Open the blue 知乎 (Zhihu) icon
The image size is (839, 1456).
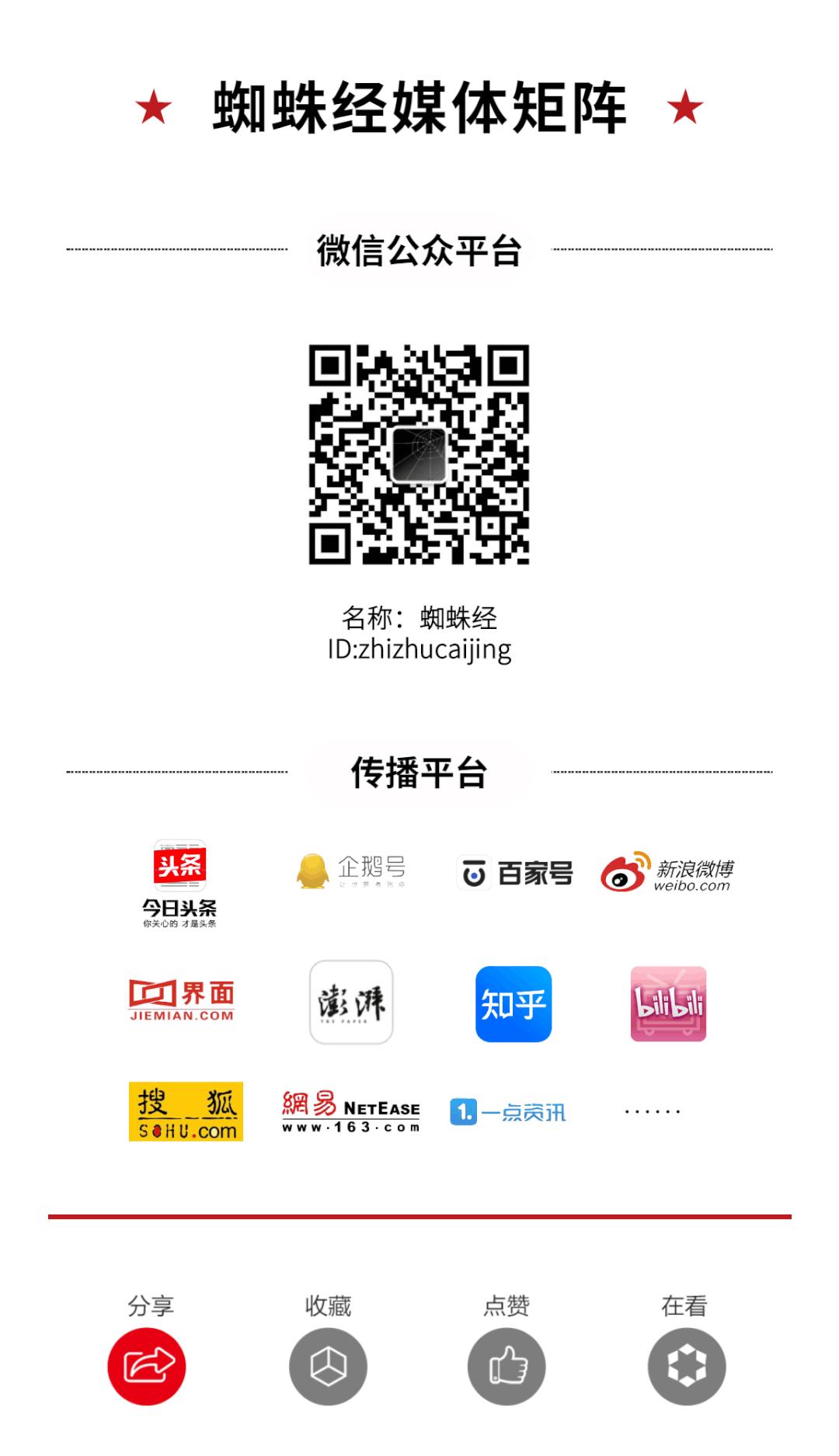pos(513,1004)
